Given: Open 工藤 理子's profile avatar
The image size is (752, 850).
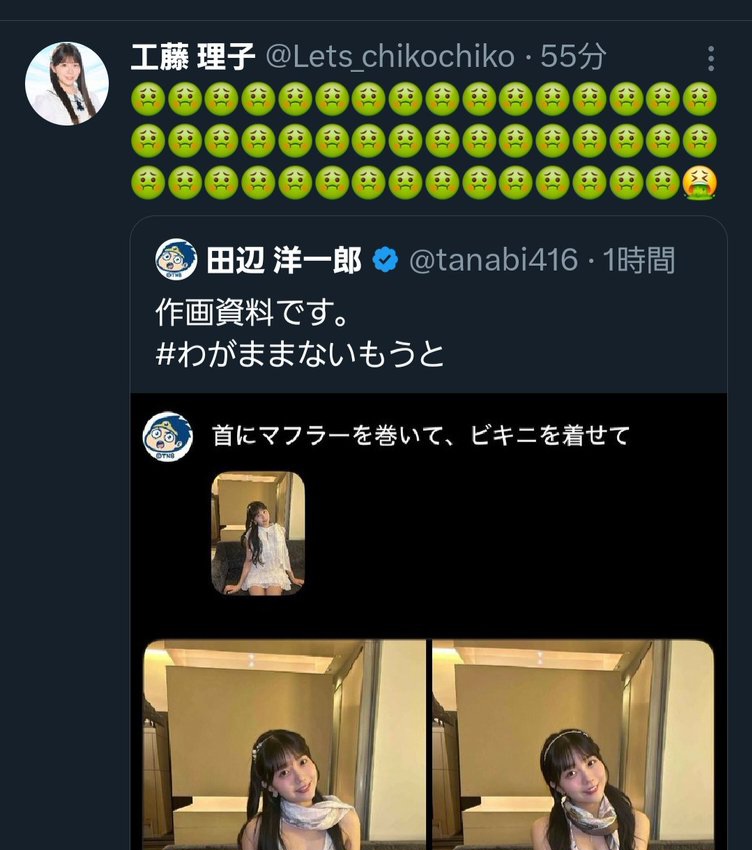Looking at the screenshot, I should 66,84.
